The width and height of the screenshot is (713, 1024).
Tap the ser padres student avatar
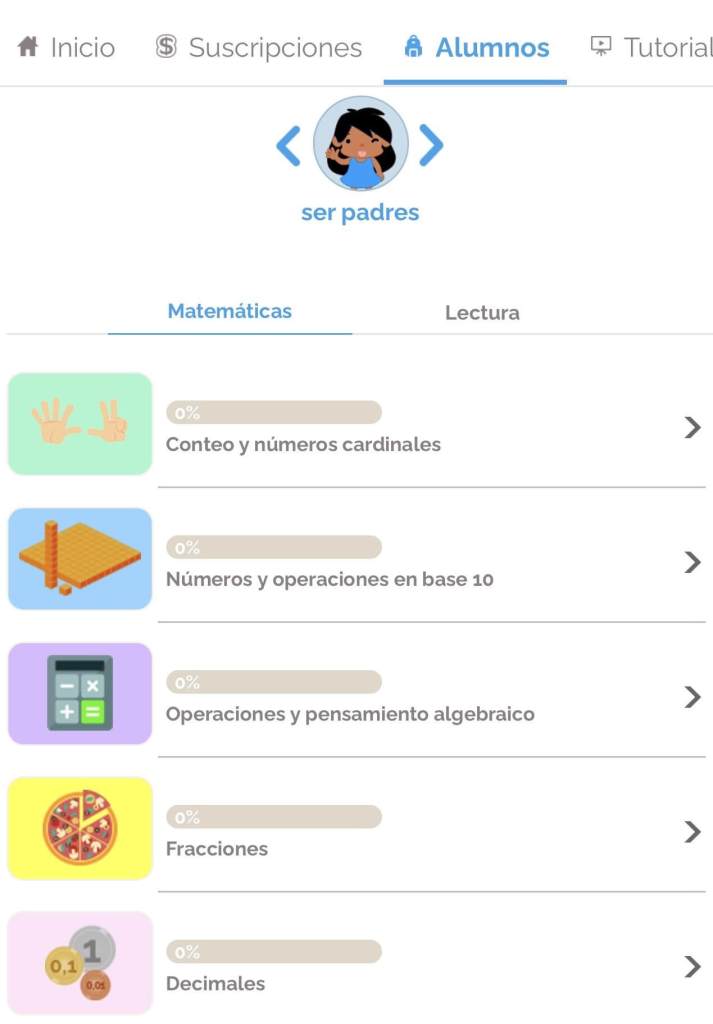(x=360, y=145)
